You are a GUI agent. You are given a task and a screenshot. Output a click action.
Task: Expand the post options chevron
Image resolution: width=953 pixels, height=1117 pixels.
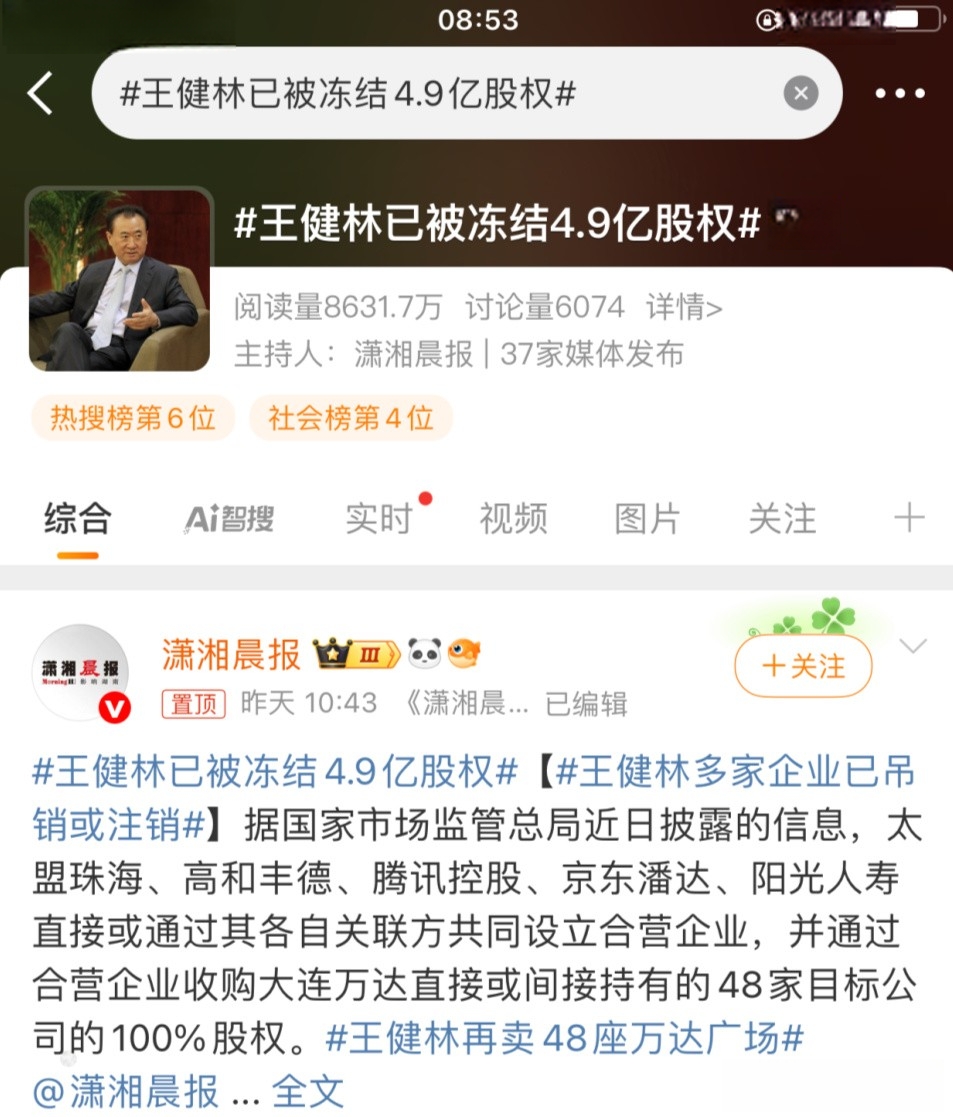coord(913,646)
